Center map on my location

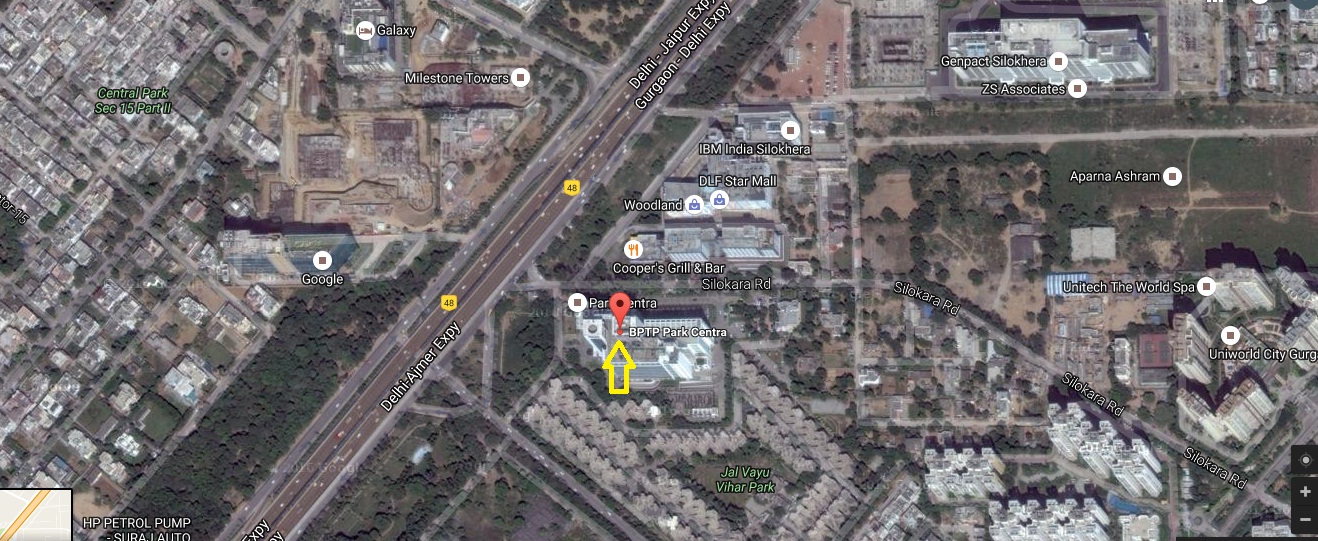pyautogui.click(x=1305, y=460)
